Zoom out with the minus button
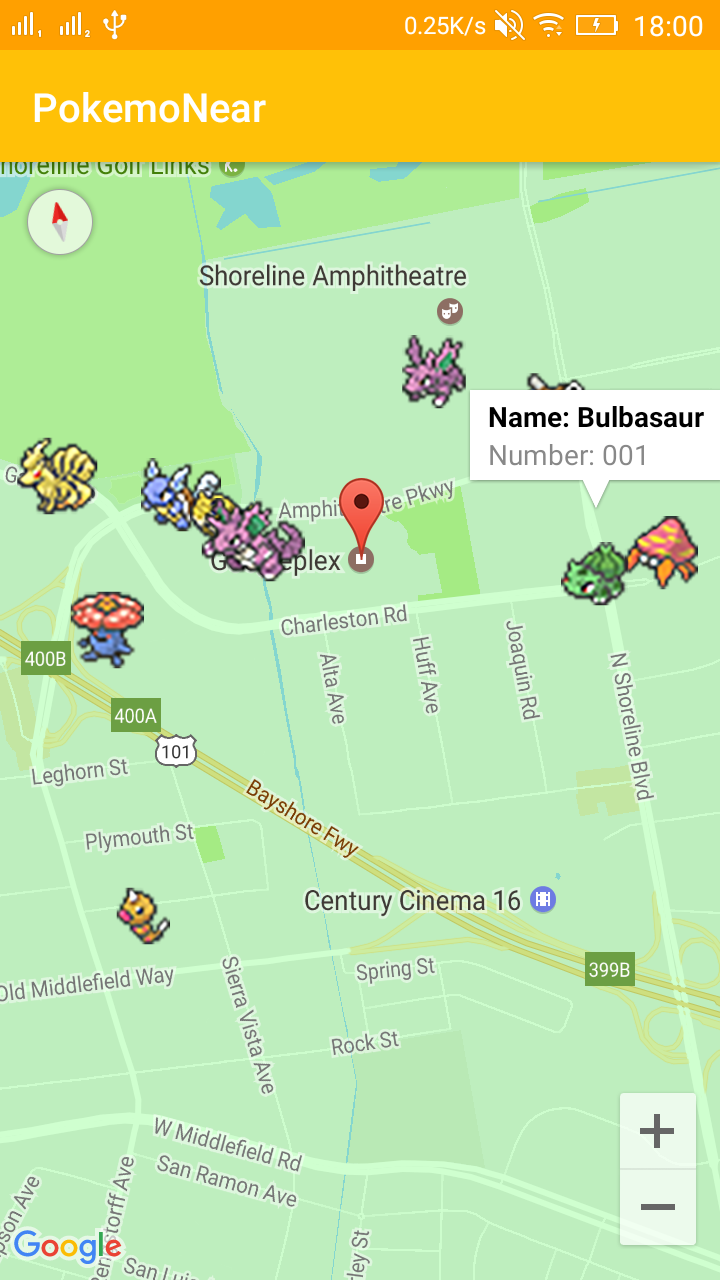The width and height of the screenshot is (720, 1280). pyautogui.click(x=657, y=1207)
